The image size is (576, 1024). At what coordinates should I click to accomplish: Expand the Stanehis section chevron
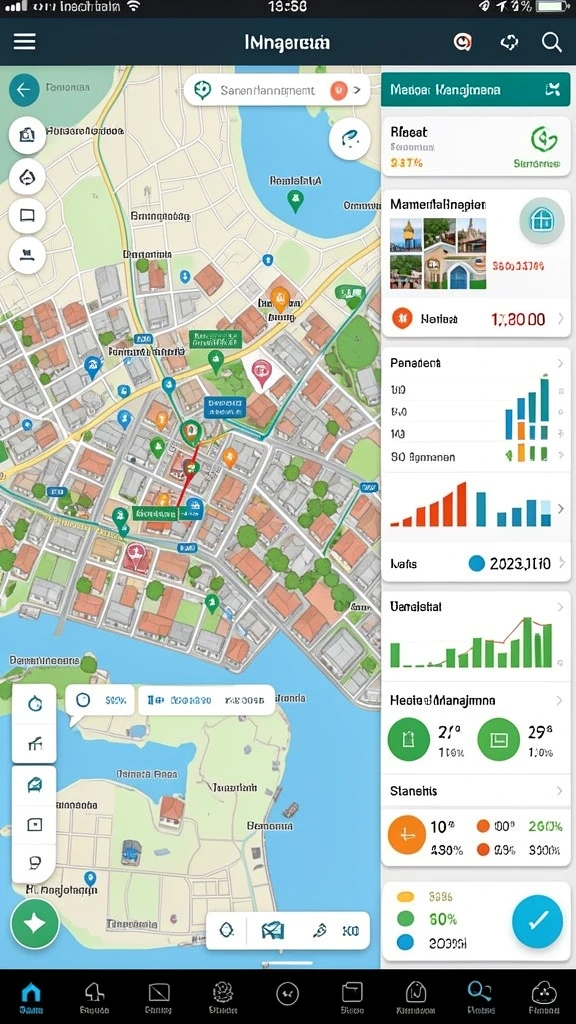(x=560, y=791)
